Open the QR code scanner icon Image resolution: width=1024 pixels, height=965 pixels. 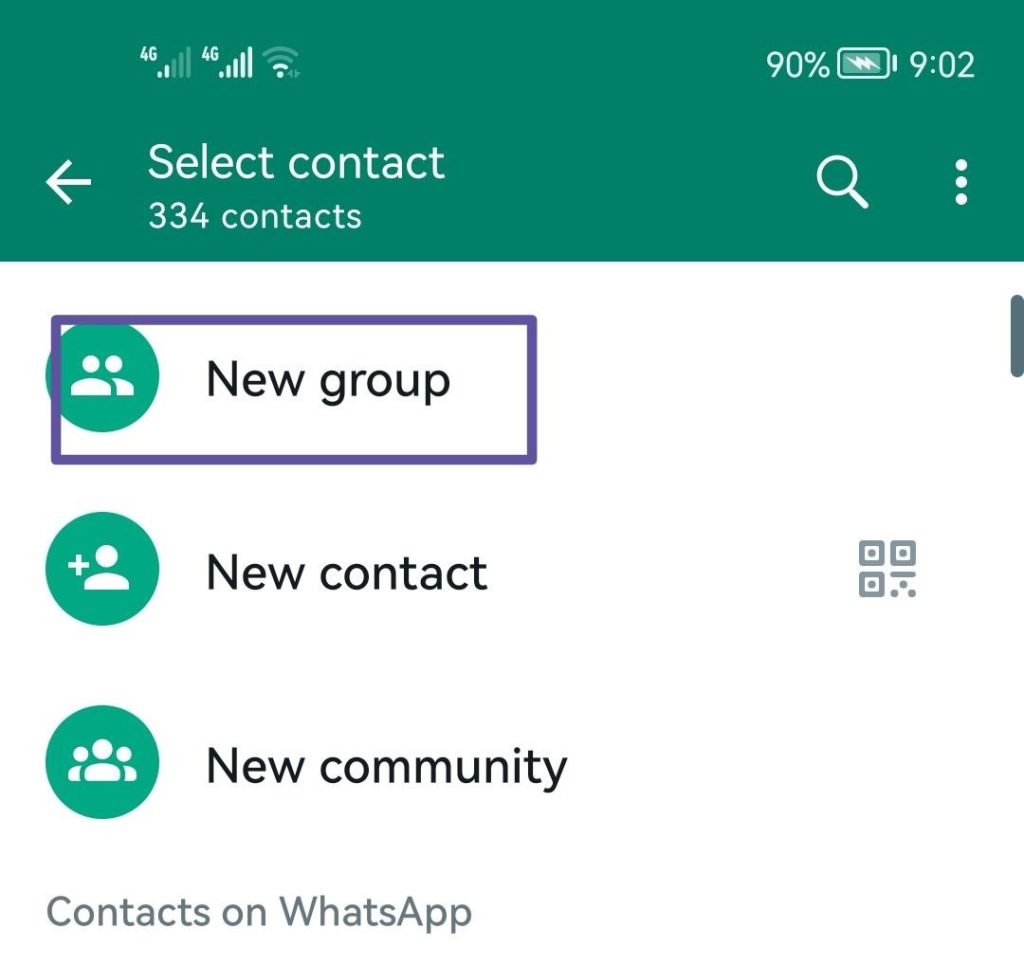coord(888,569)
